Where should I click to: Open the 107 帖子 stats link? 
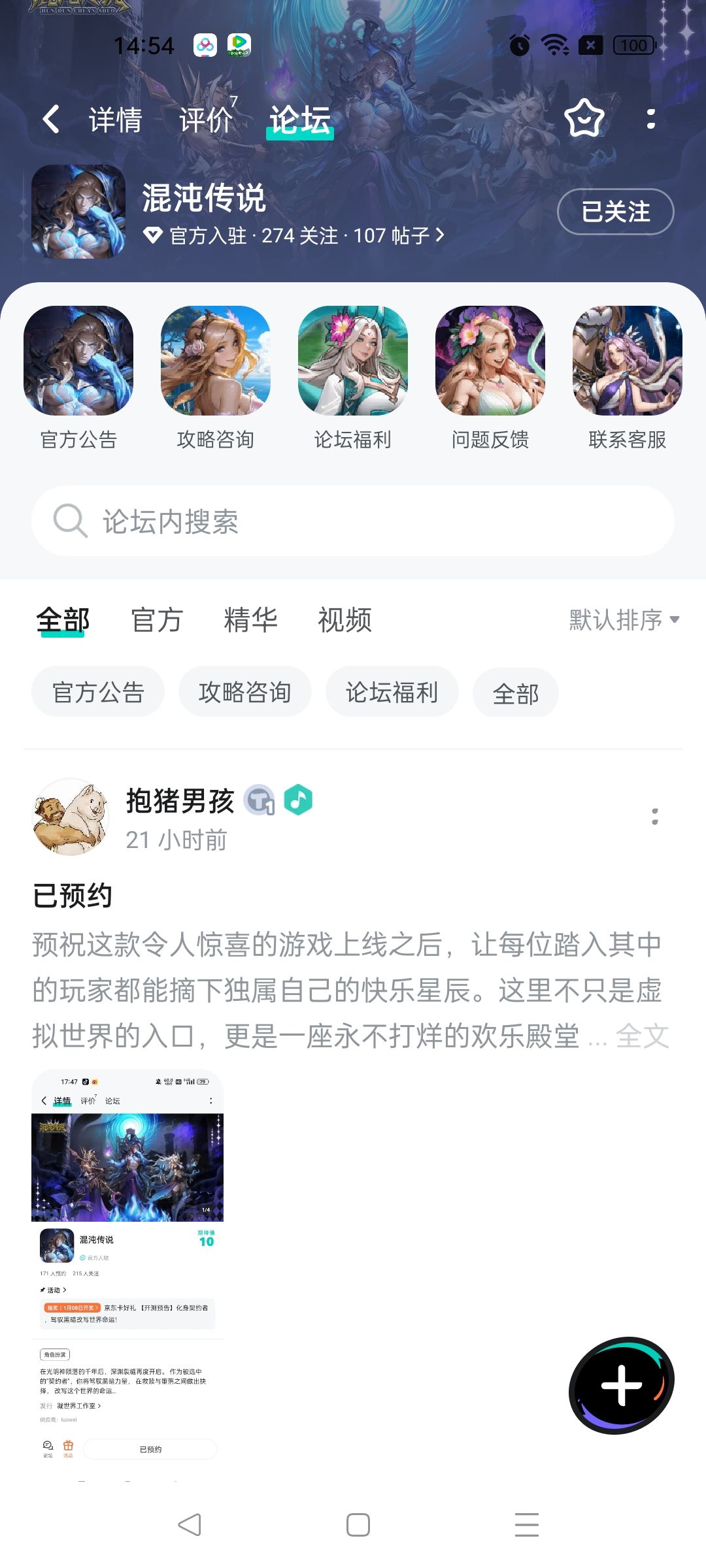pyautogui.click(x=399, y=235)
